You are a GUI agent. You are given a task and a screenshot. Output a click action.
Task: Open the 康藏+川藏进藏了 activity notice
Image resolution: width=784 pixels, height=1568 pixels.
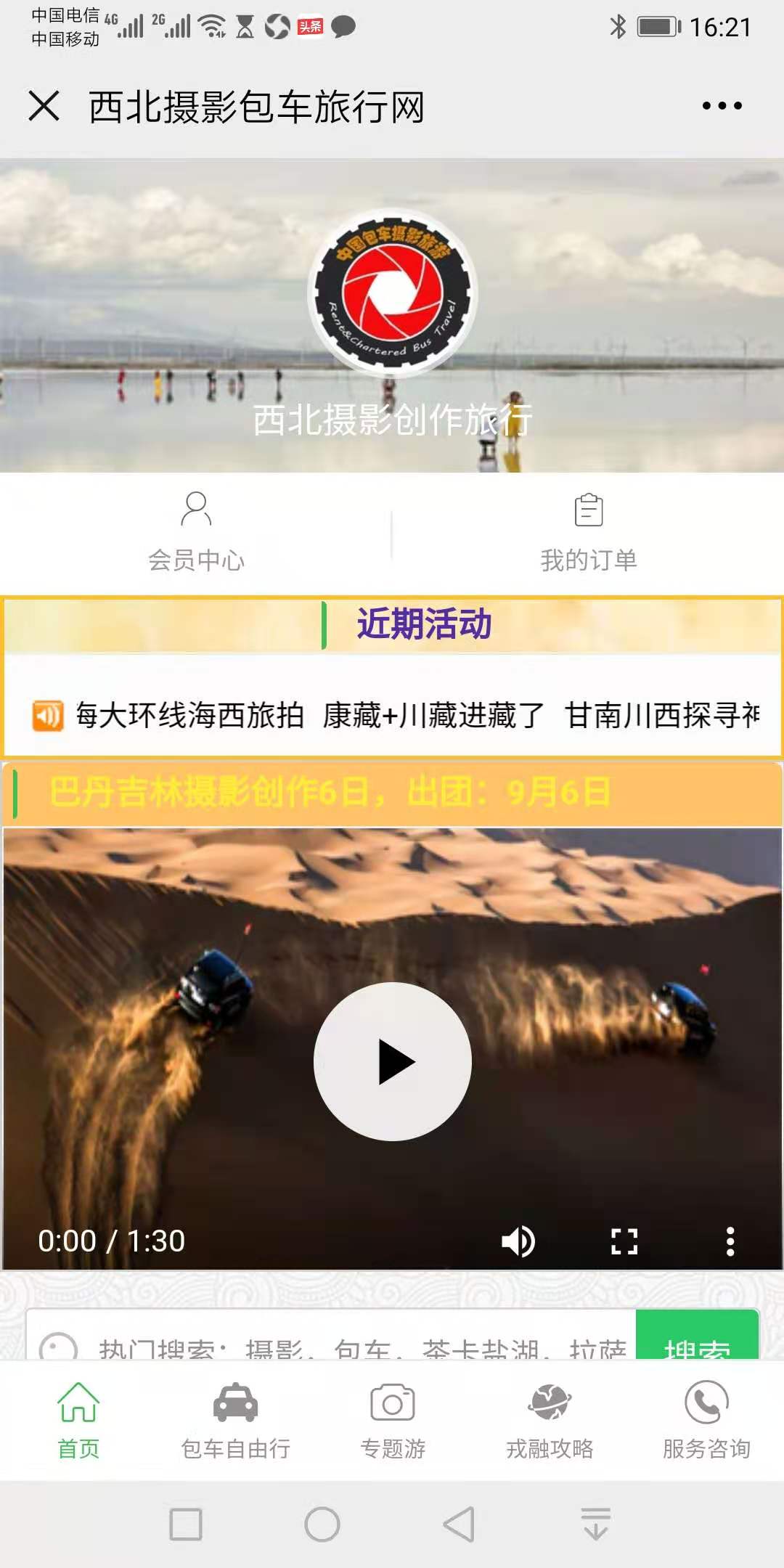433,715
